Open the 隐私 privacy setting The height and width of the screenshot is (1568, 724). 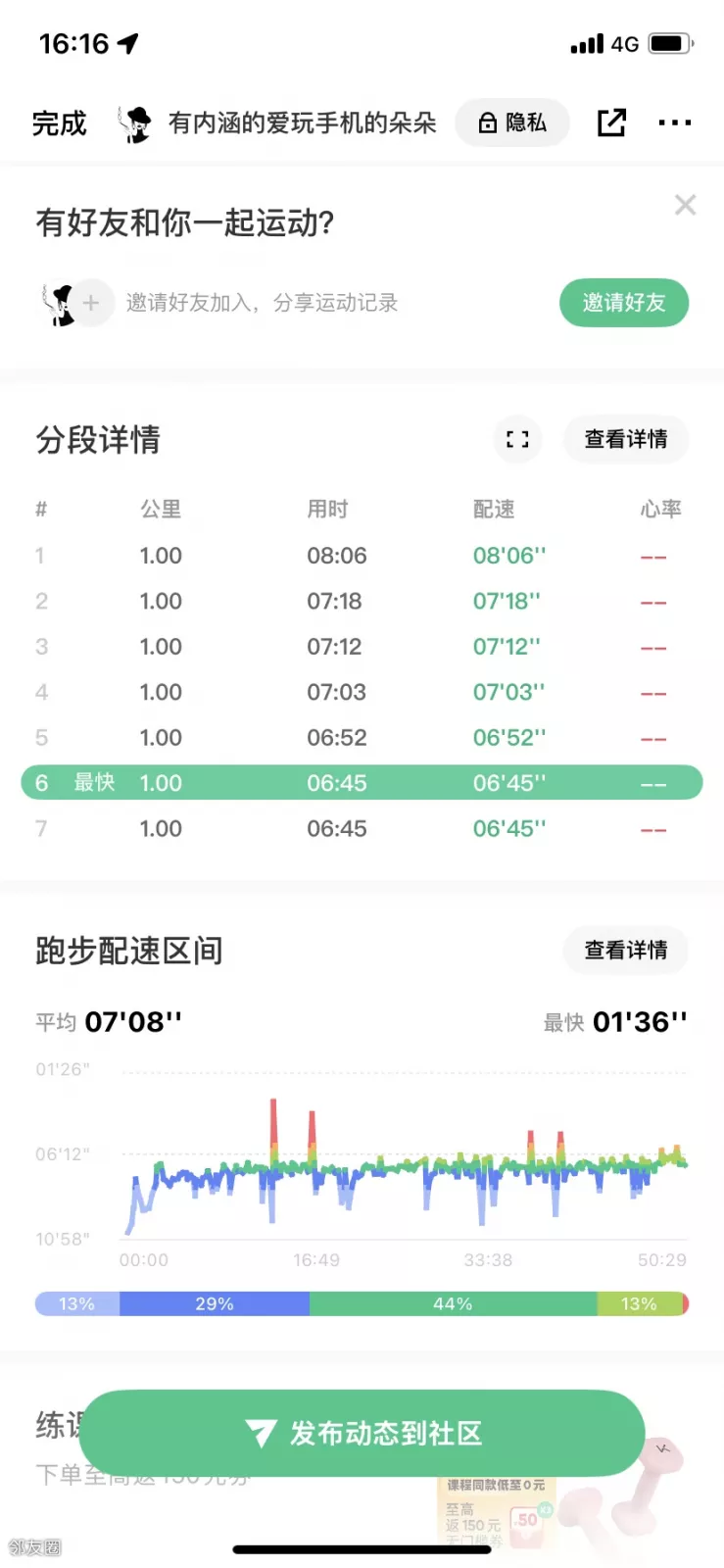[x=512, y=122]
